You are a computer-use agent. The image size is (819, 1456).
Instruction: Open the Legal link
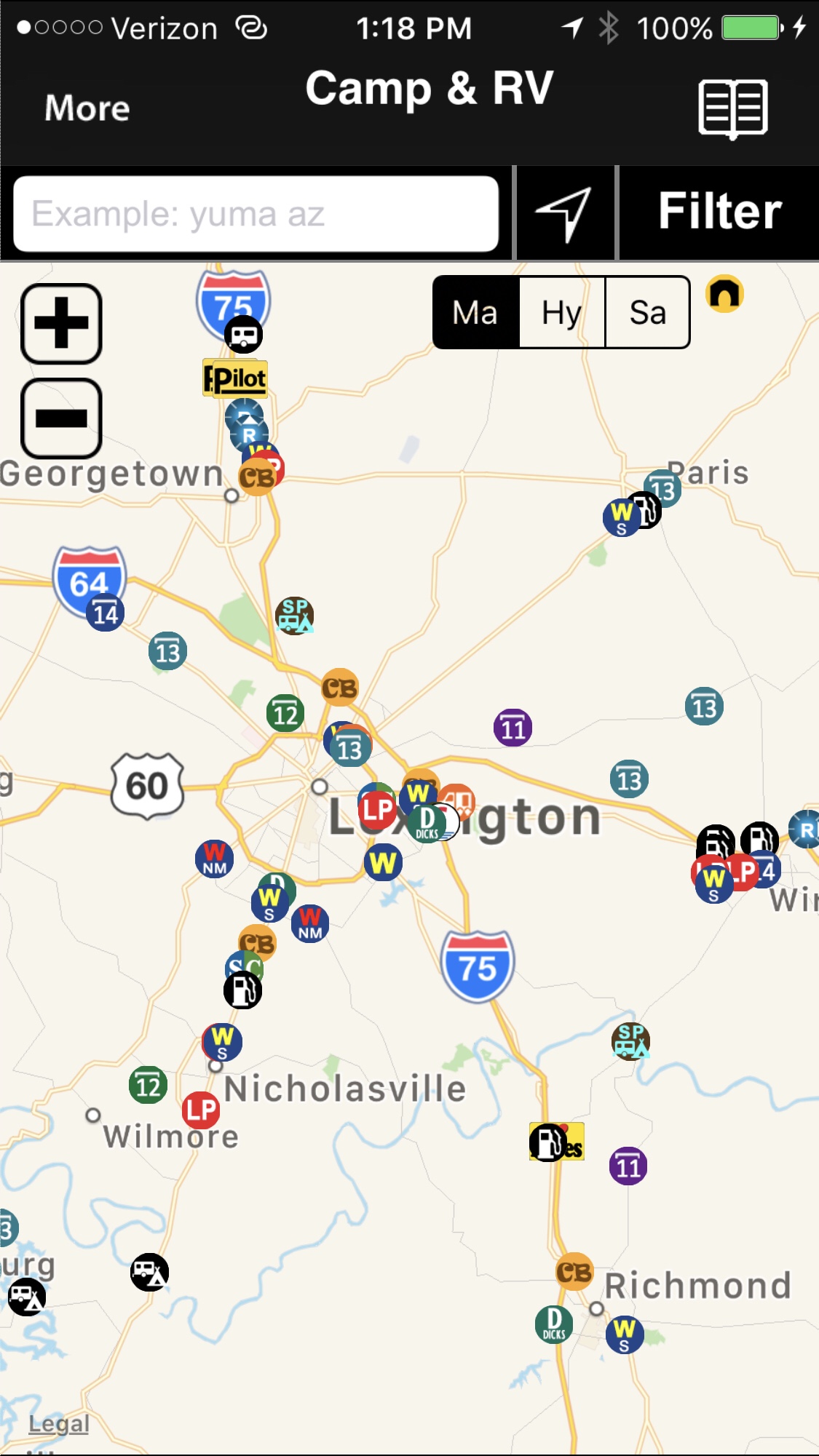pos(58,1423)
